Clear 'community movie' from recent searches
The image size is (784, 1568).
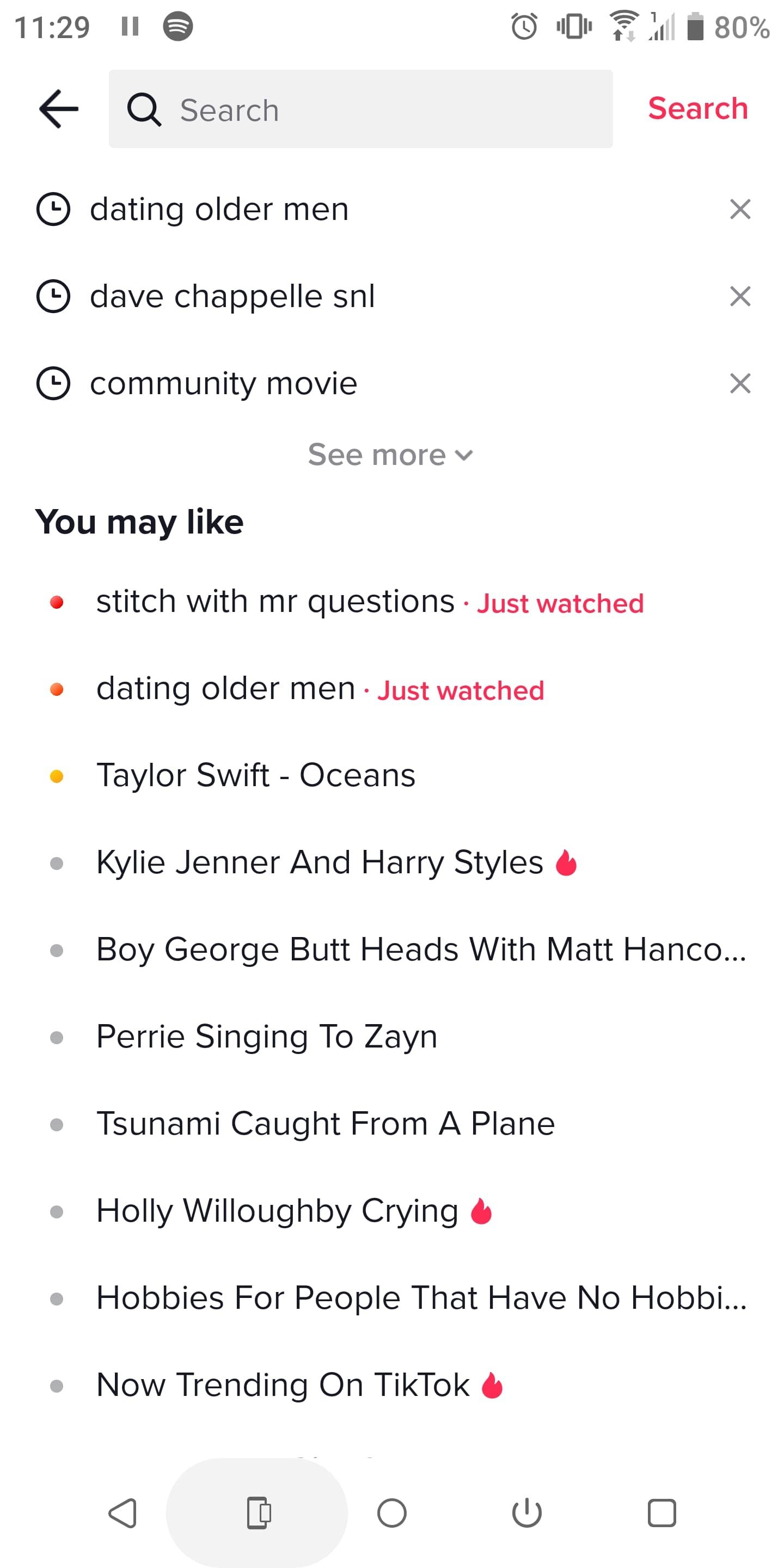pyautogui.click(x=739, y=383)
